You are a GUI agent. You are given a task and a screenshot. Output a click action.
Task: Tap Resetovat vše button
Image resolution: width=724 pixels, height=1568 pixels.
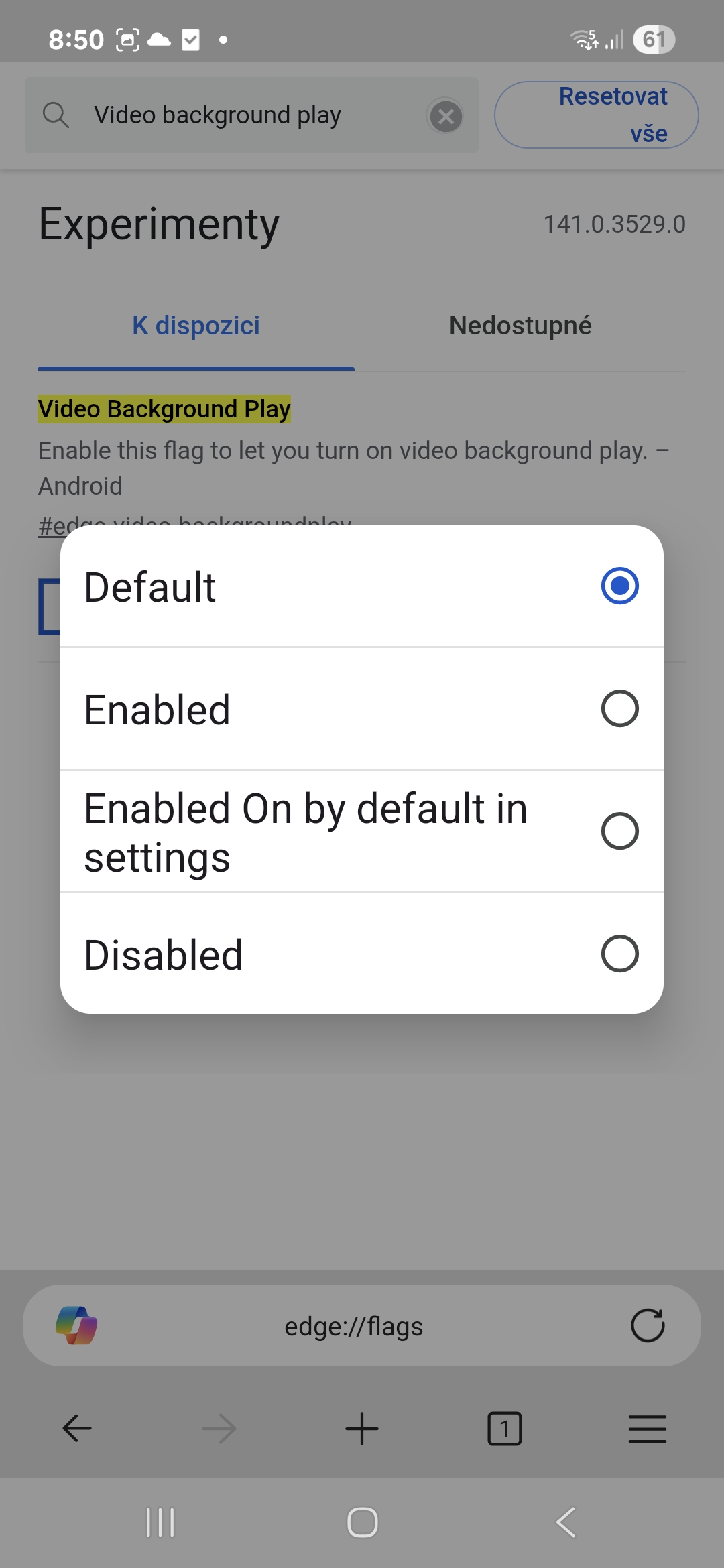pyautogui.click(x=597, y=115)
